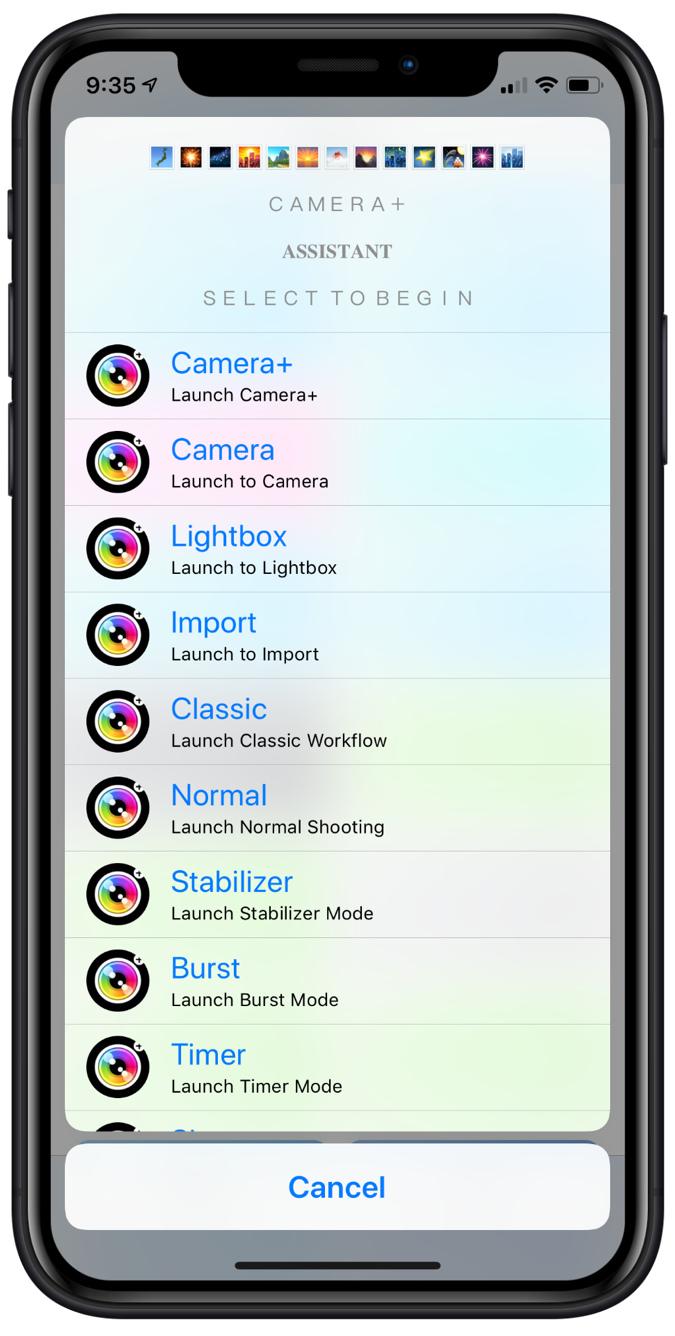675x1336 pixels.
Task: Choose Camera to launch to camera
Action: (337, 462)
